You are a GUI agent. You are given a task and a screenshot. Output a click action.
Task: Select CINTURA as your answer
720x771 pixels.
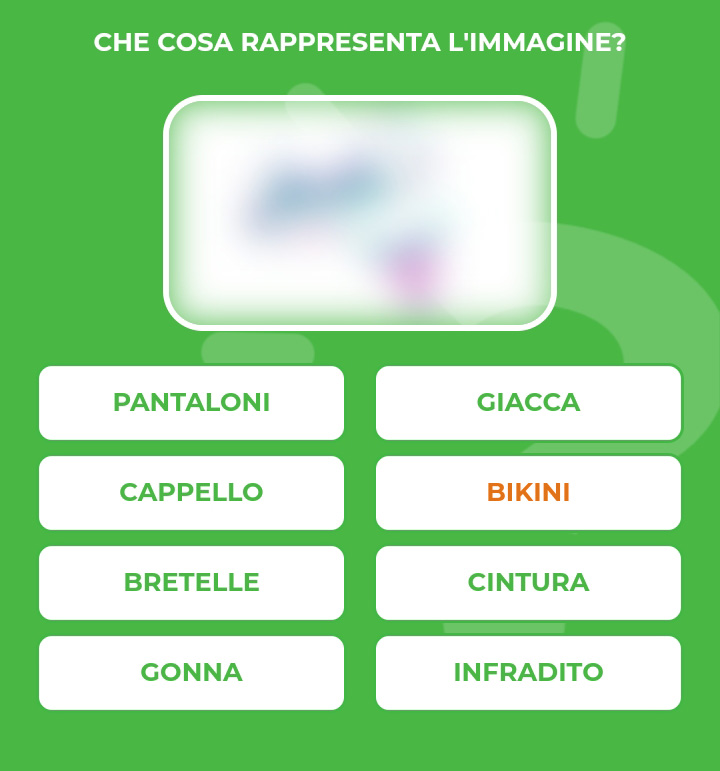tap(528, 583)
